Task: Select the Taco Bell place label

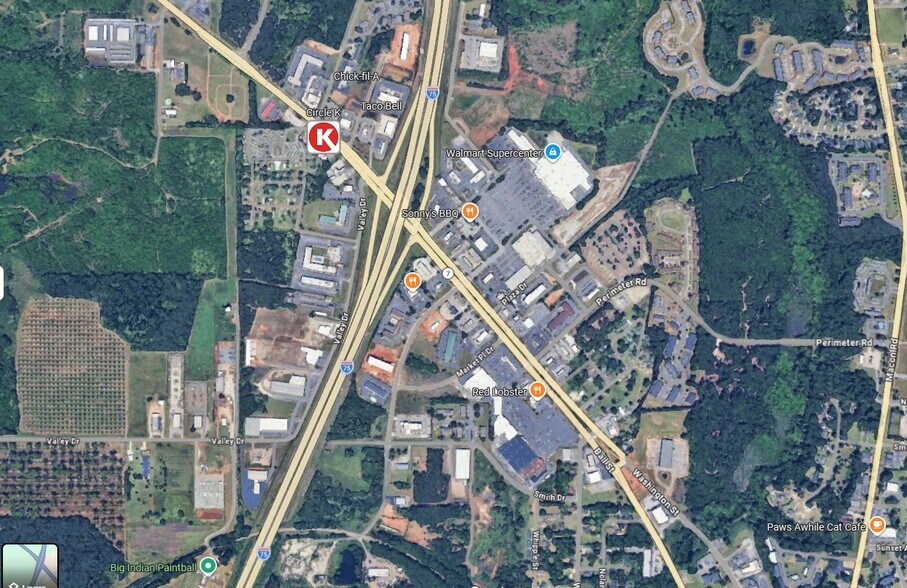Action: pos(383,104)
